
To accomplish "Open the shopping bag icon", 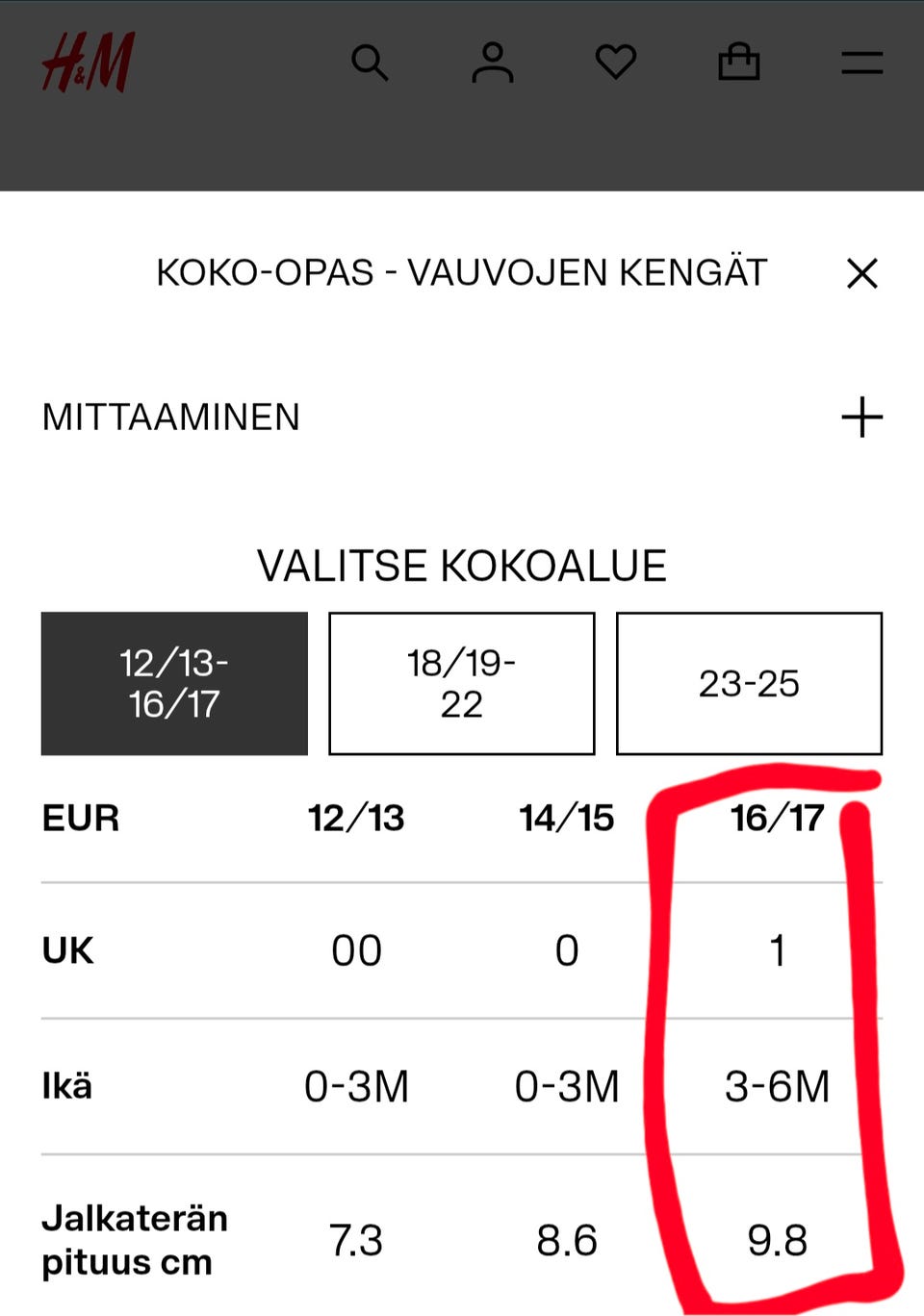I will click(738, 63).
